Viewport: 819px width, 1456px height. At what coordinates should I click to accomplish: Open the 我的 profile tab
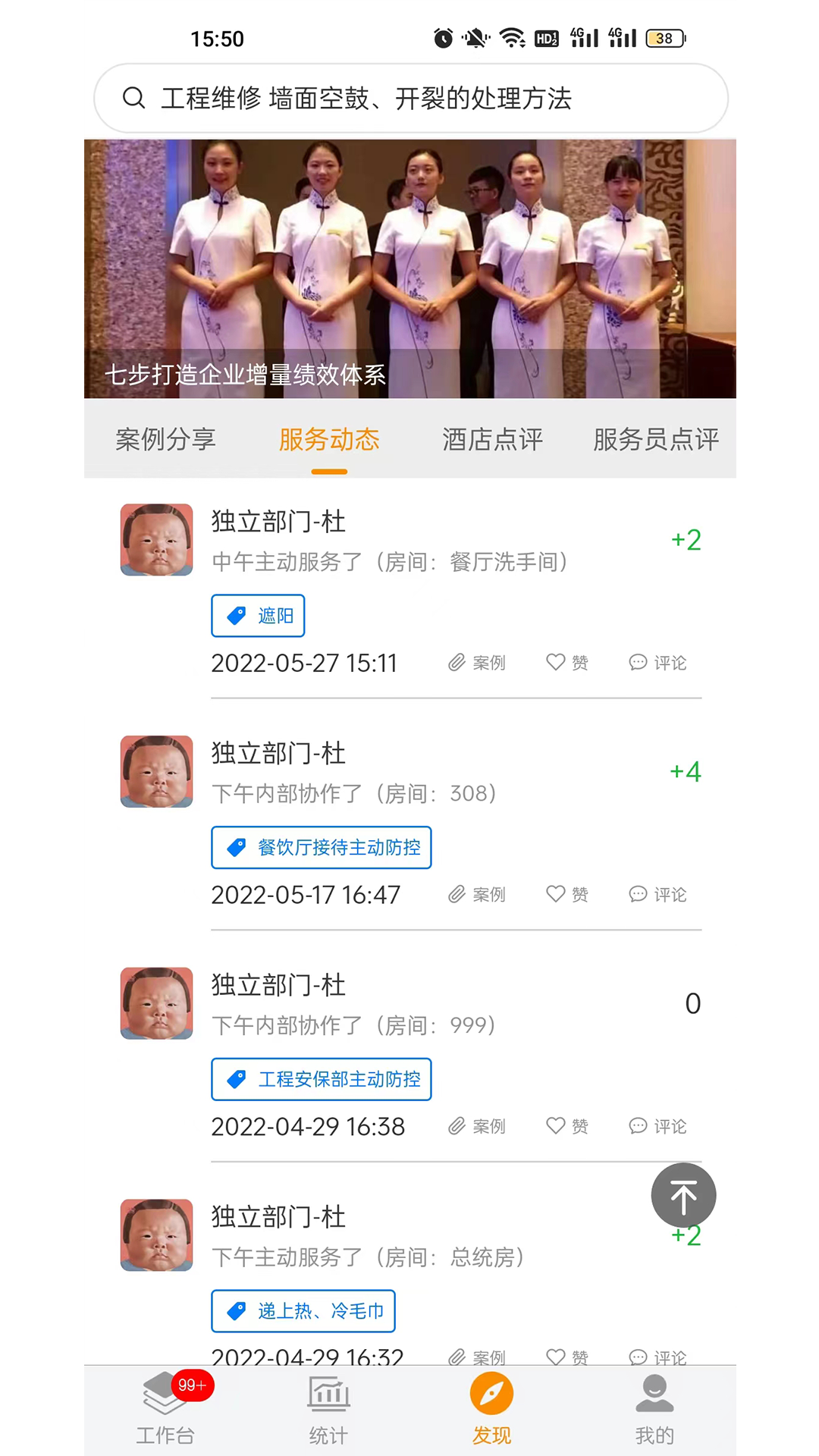click(654, 1410)
